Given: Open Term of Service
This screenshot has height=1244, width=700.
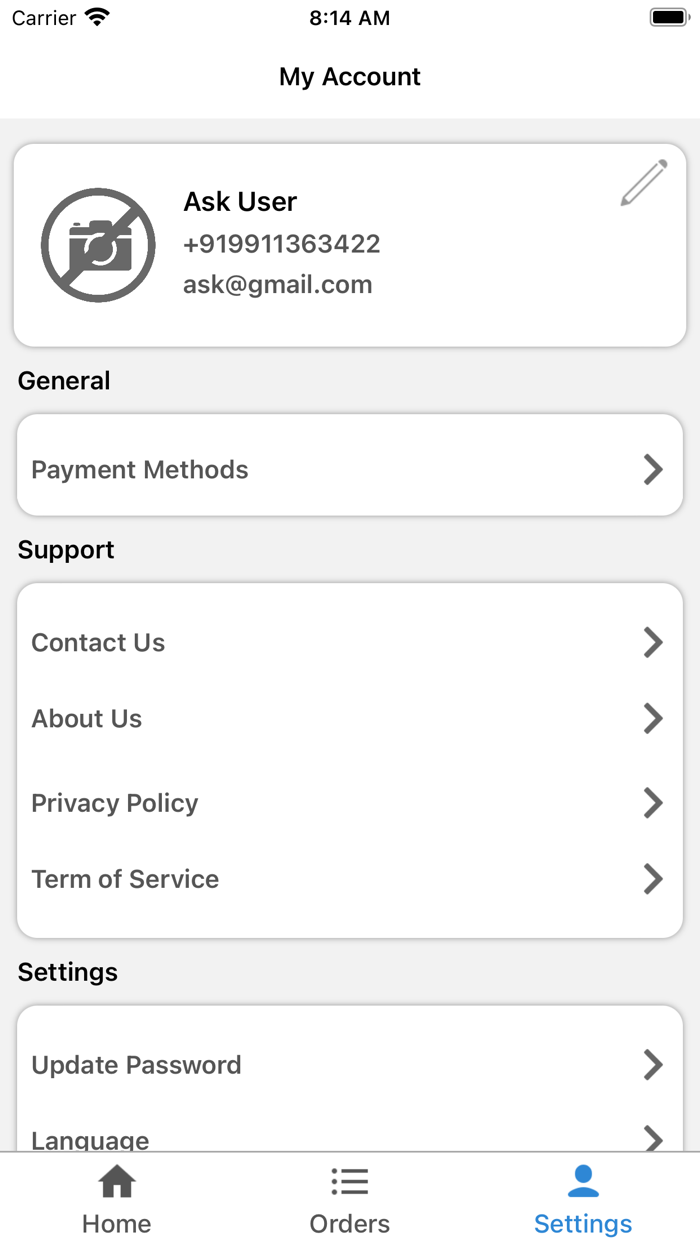Looking at the screenshot, I should coord(350,879).
